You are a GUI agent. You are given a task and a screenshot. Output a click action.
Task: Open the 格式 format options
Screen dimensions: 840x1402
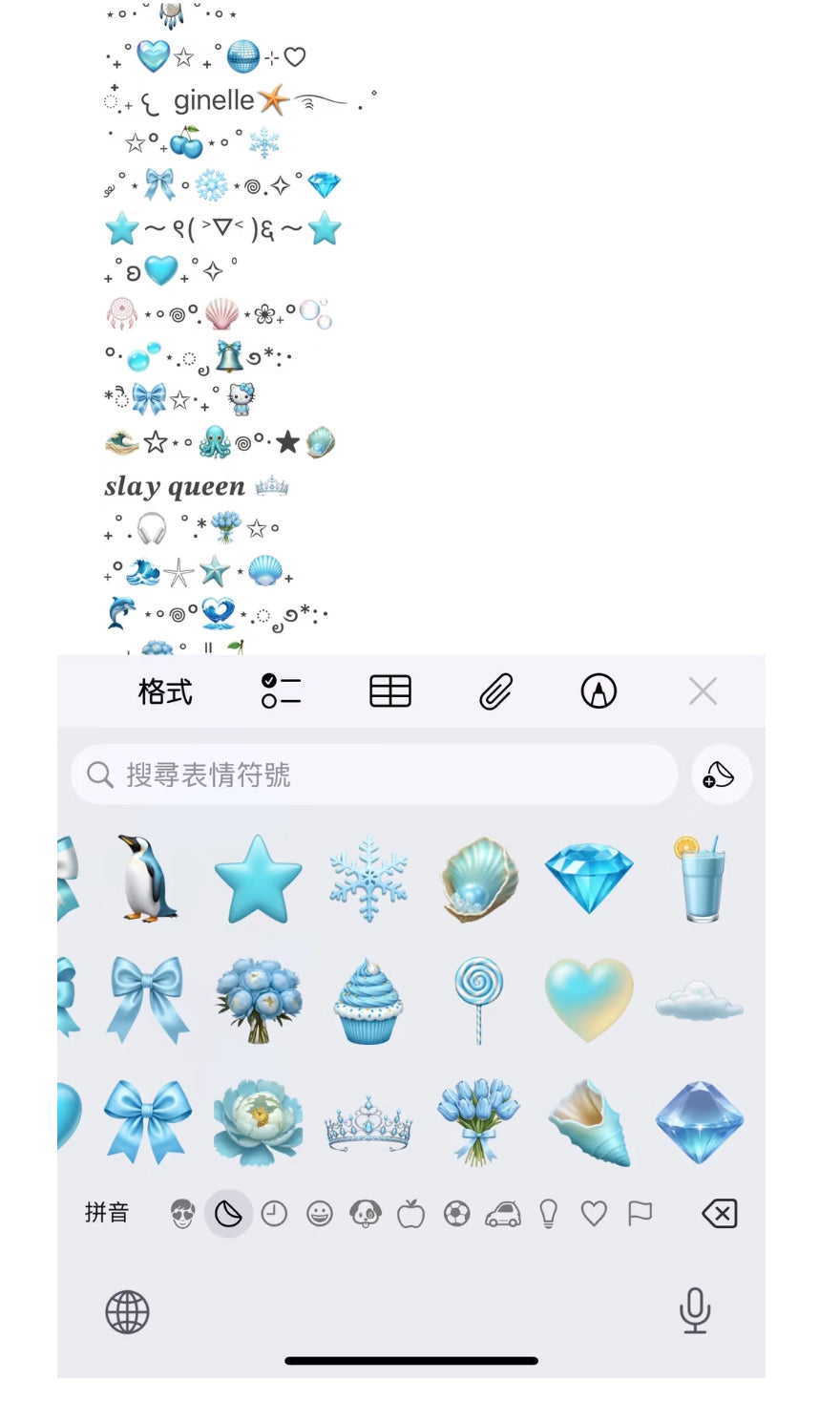click(165, 691)
